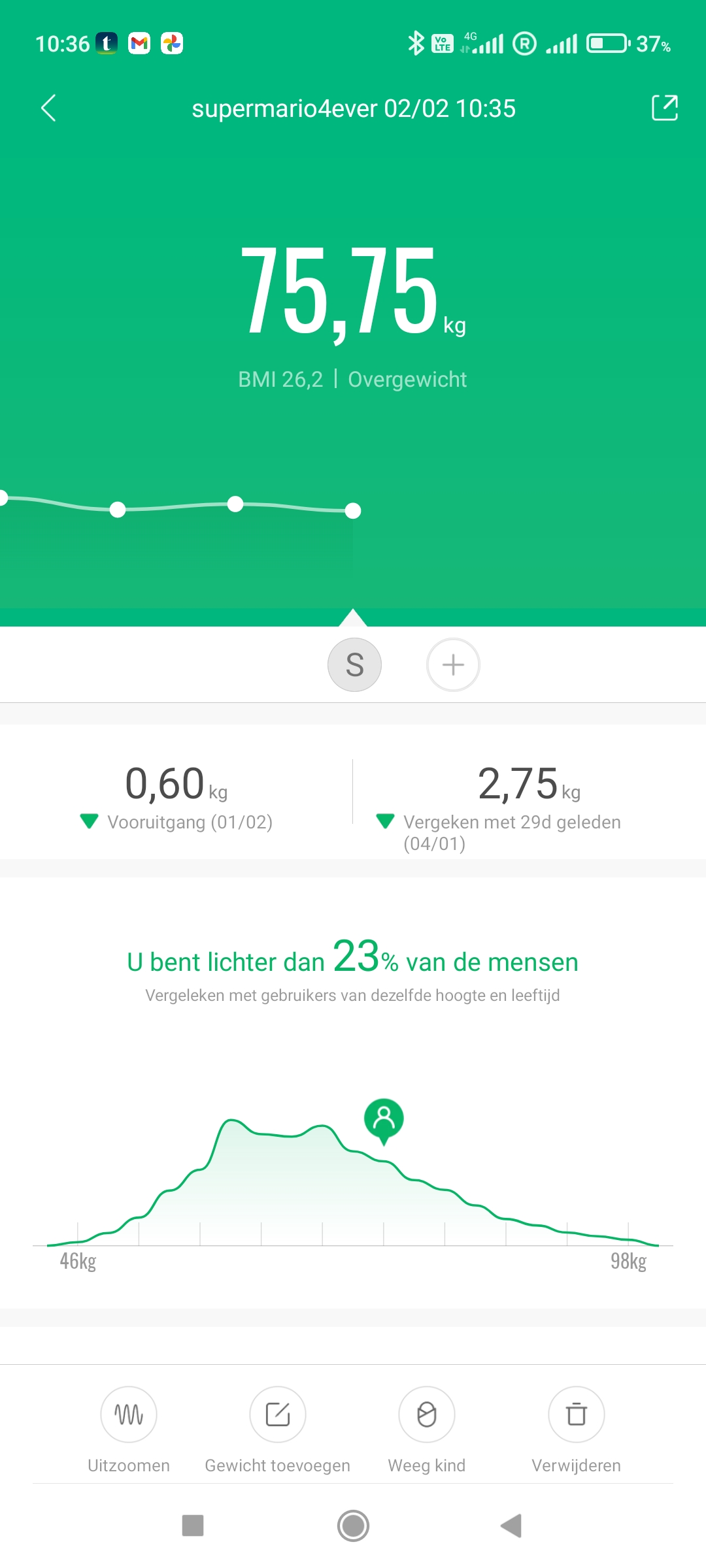Screen dimensions: 706x1568
Task: Open Gewicht toevoegen to add weight
Action: coord(278,1429)
